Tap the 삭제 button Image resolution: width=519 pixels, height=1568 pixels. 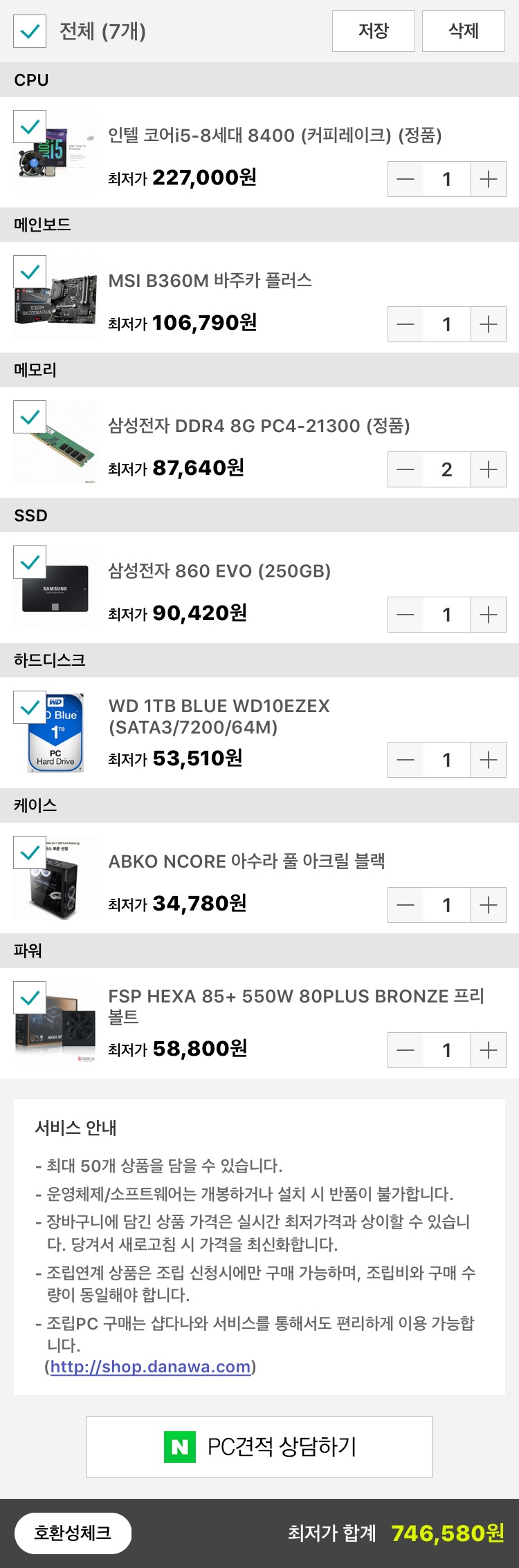pos(464,31)
